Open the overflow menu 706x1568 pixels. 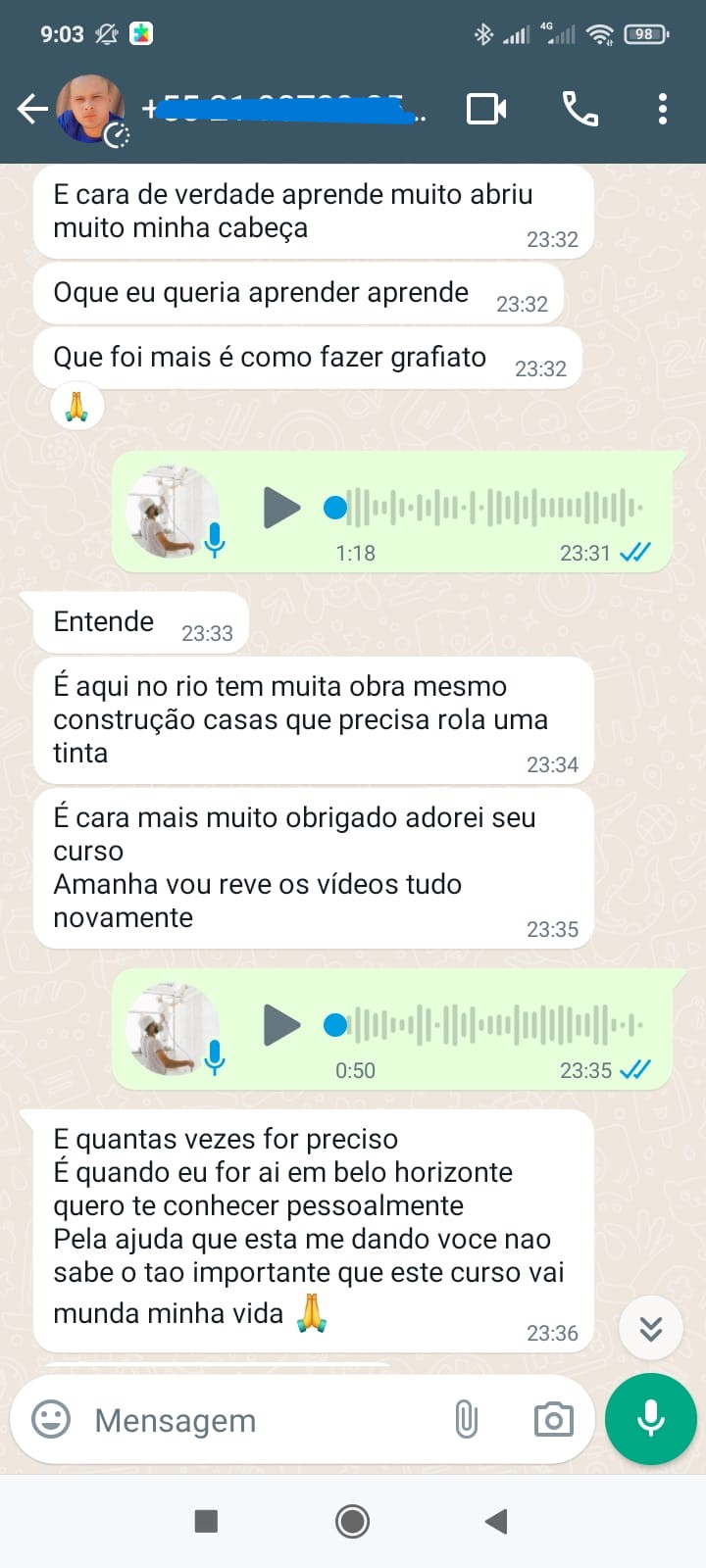point(663,109)
